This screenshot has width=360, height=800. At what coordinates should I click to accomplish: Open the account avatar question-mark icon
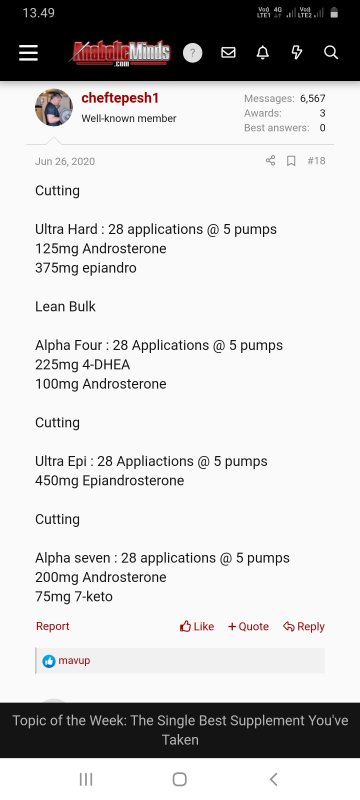[193, 53]
